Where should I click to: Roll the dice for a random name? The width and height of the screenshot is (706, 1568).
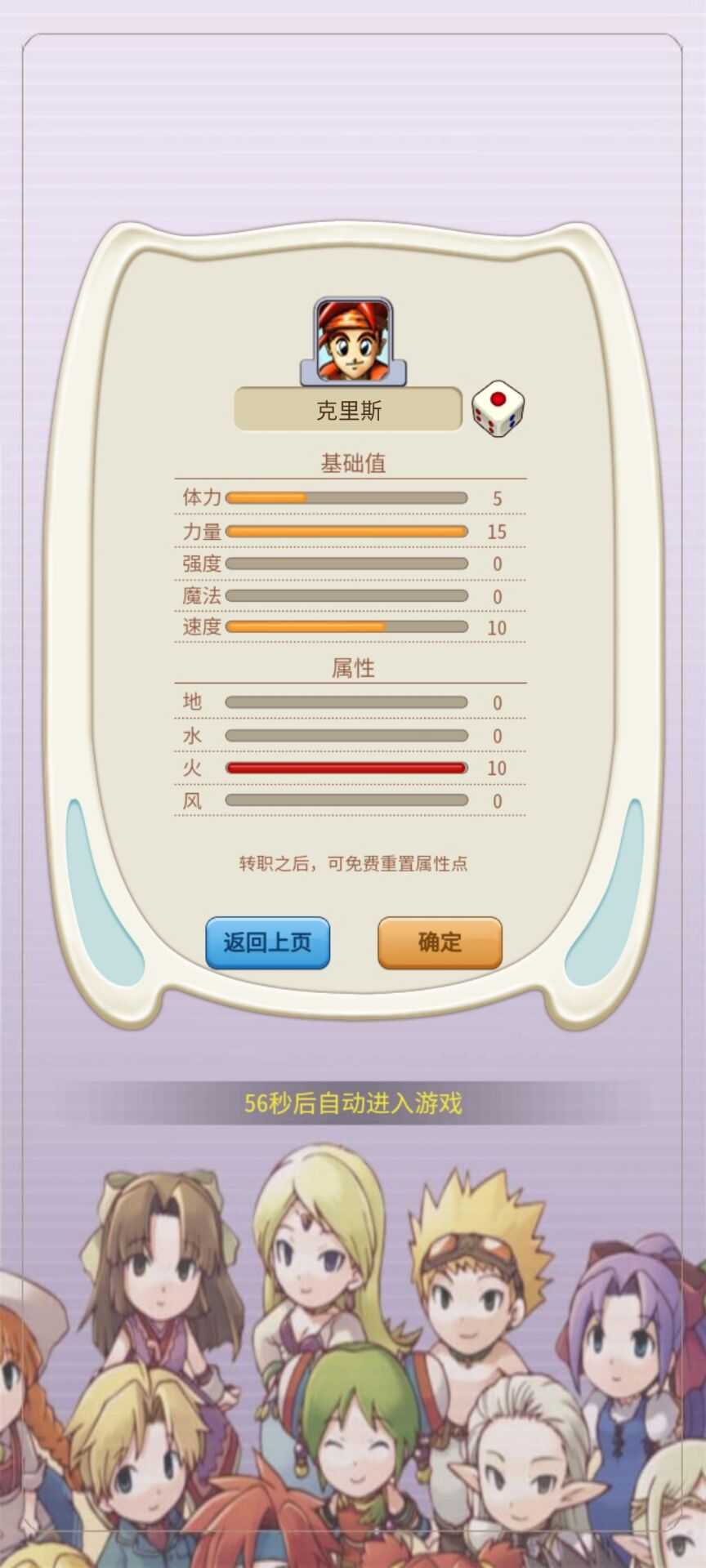click(498, 408)
